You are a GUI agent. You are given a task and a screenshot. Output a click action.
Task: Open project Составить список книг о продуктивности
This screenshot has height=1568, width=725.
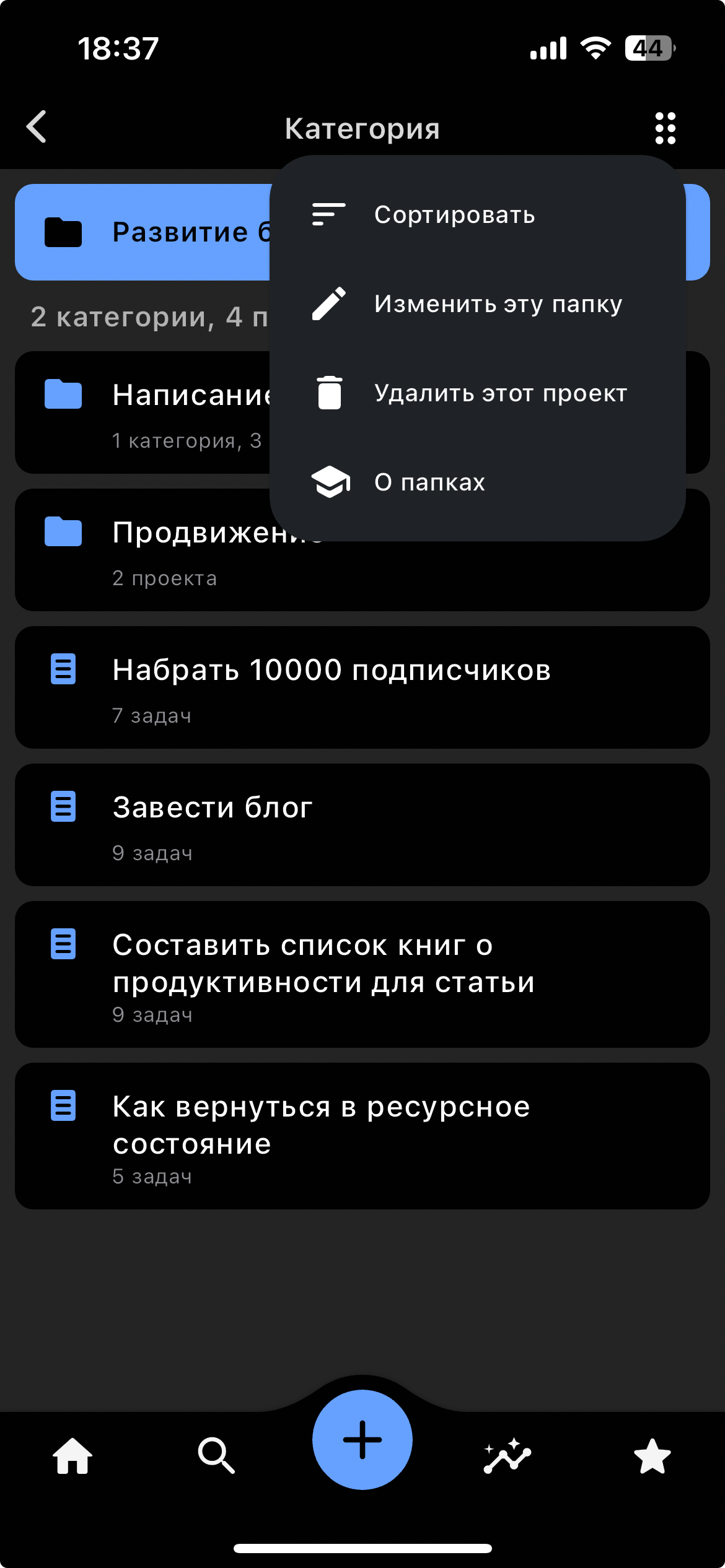pos(362,974)
